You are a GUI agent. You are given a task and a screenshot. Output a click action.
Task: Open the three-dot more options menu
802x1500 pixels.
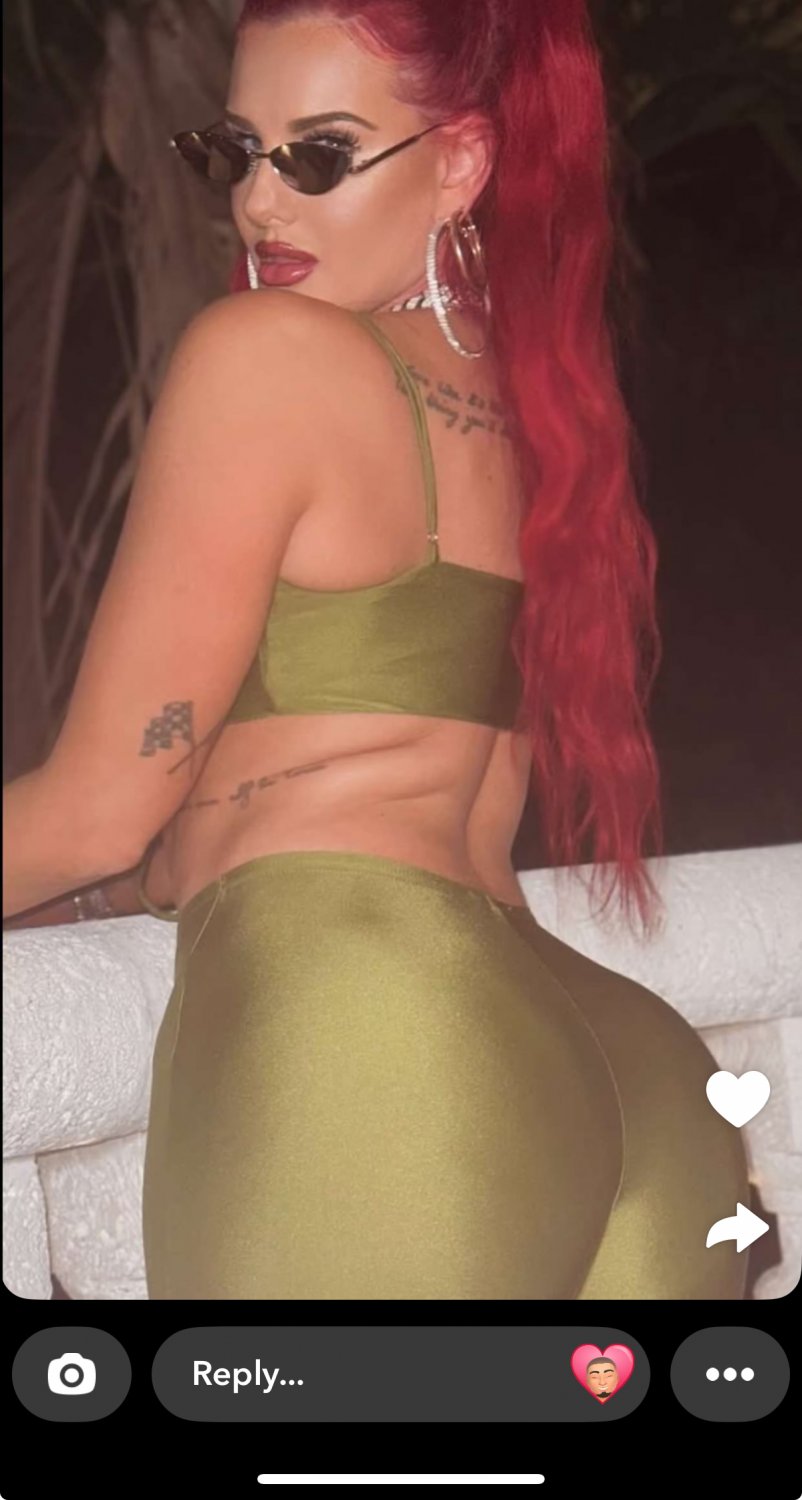(730, 1374)
